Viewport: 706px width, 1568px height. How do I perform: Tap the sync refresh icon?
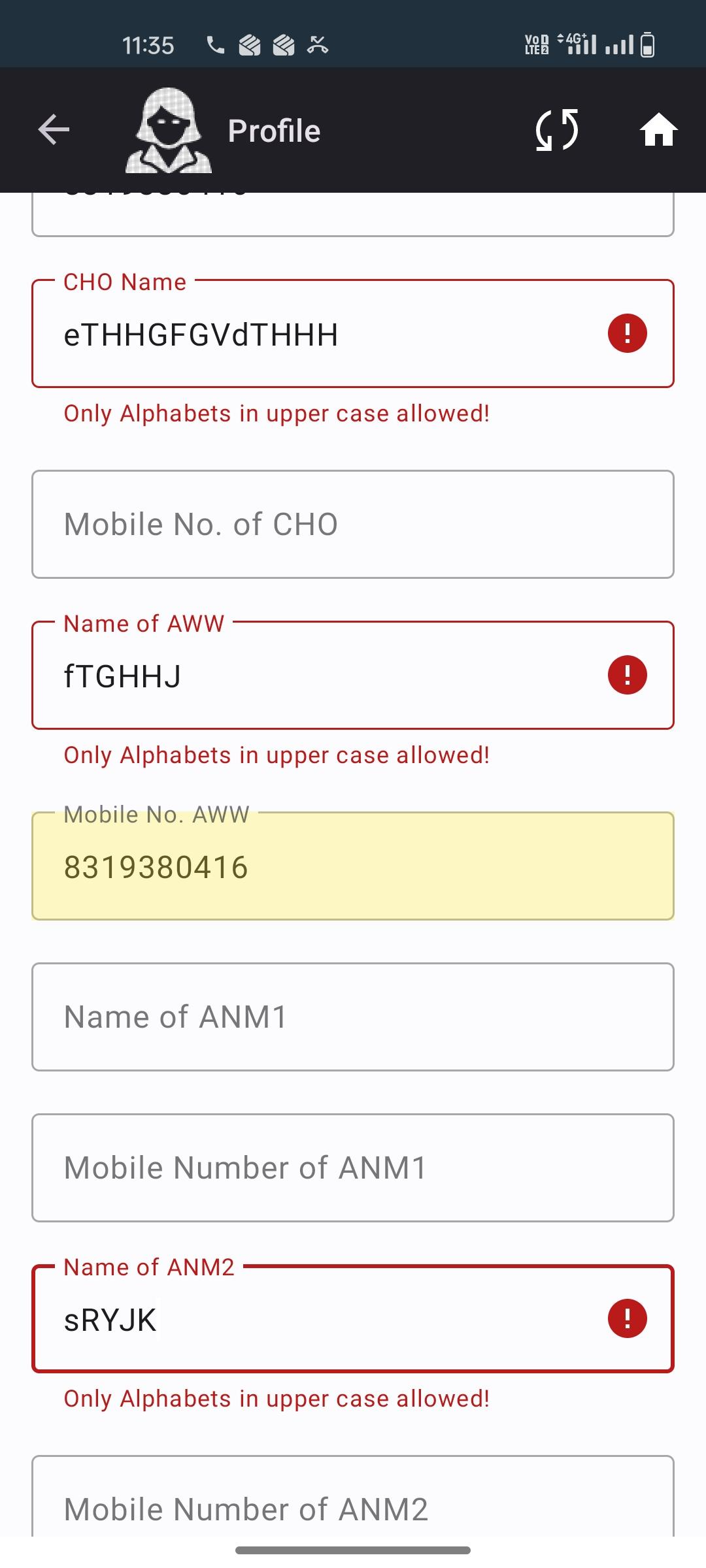[557, 129]
